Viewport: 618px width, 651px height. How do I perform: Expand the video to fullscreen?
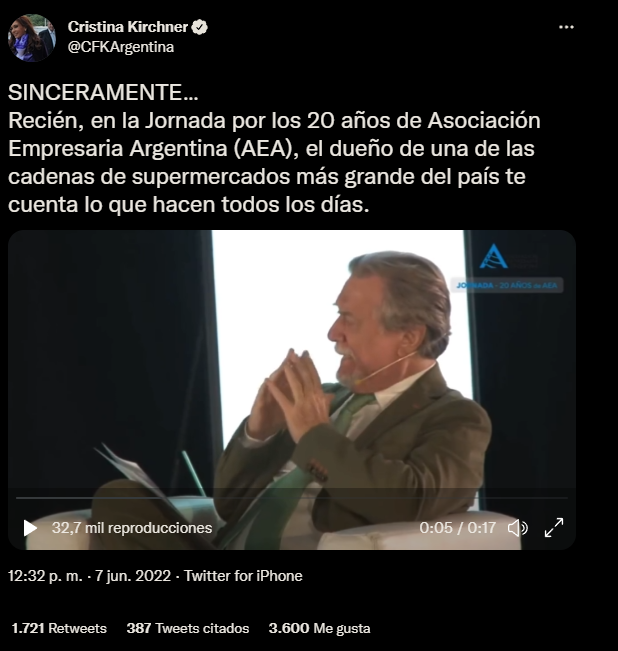tap(553, 527)
